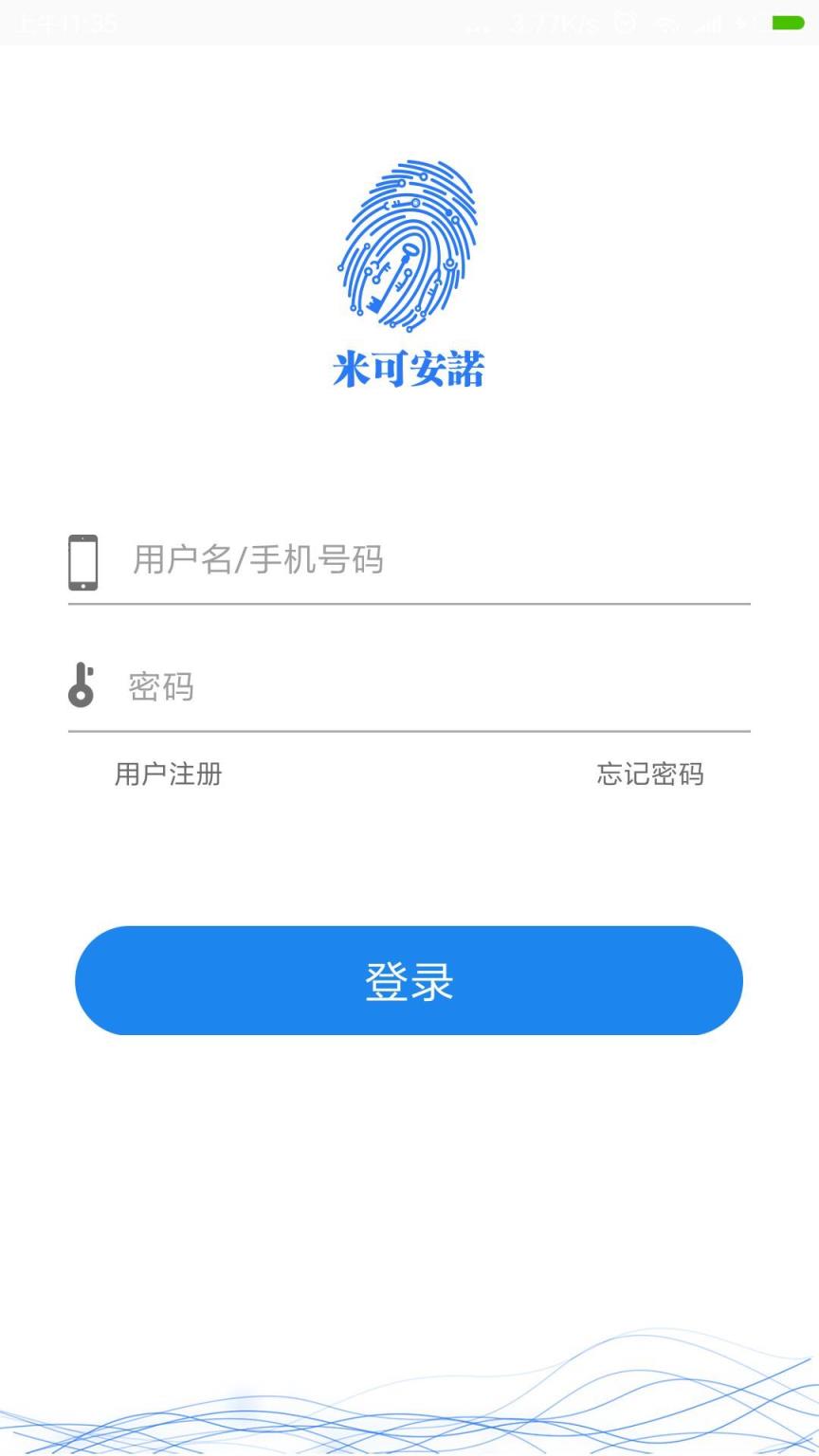Click the data connection dots in status bar

point(479,26)
